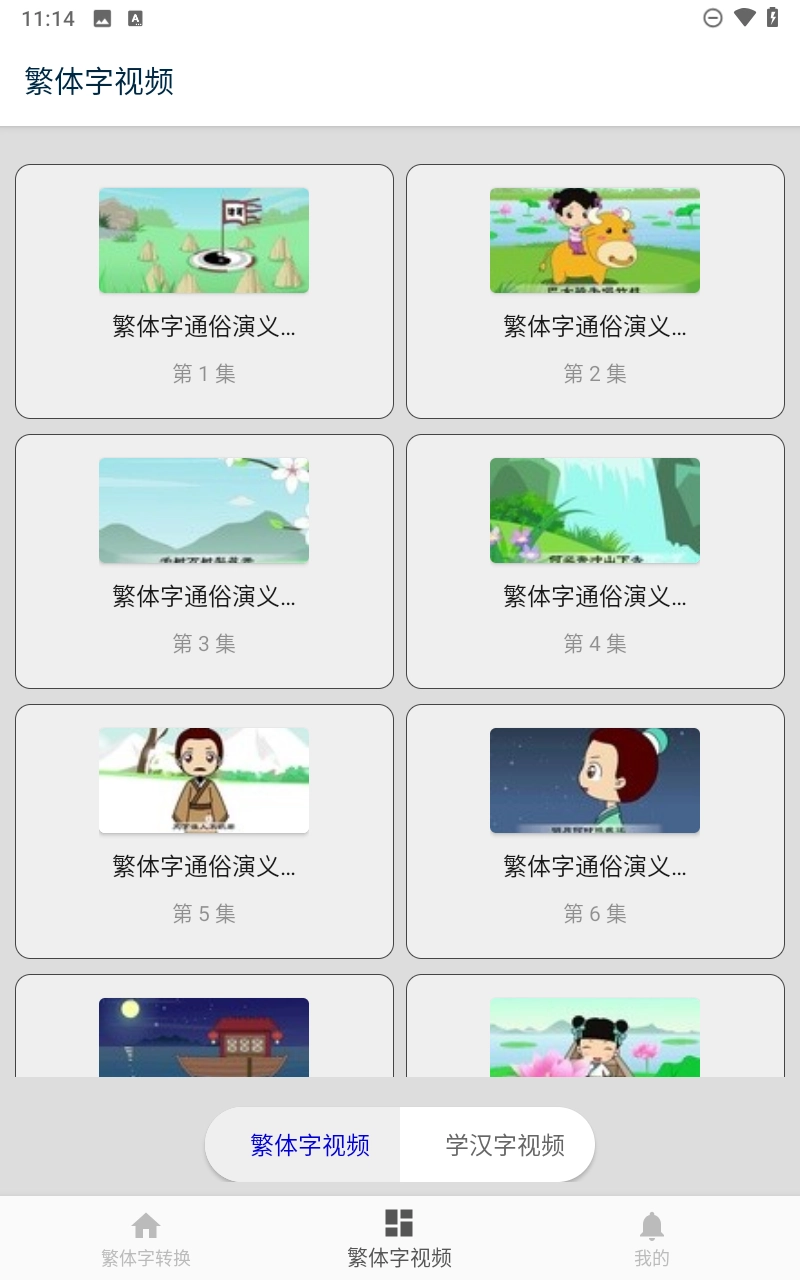The image size is (800, 1280).
Task: Tap the battery charging icon
Action: click(770, 17)
